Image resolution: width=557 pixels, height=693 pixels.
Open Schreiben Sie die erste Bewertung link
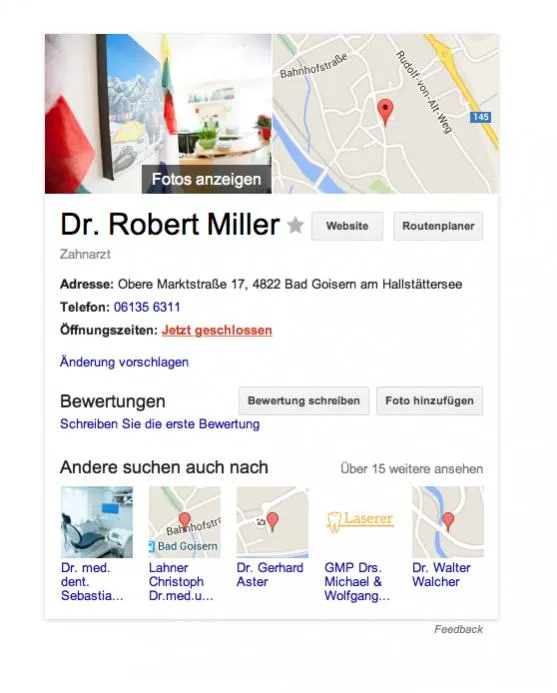160,424
